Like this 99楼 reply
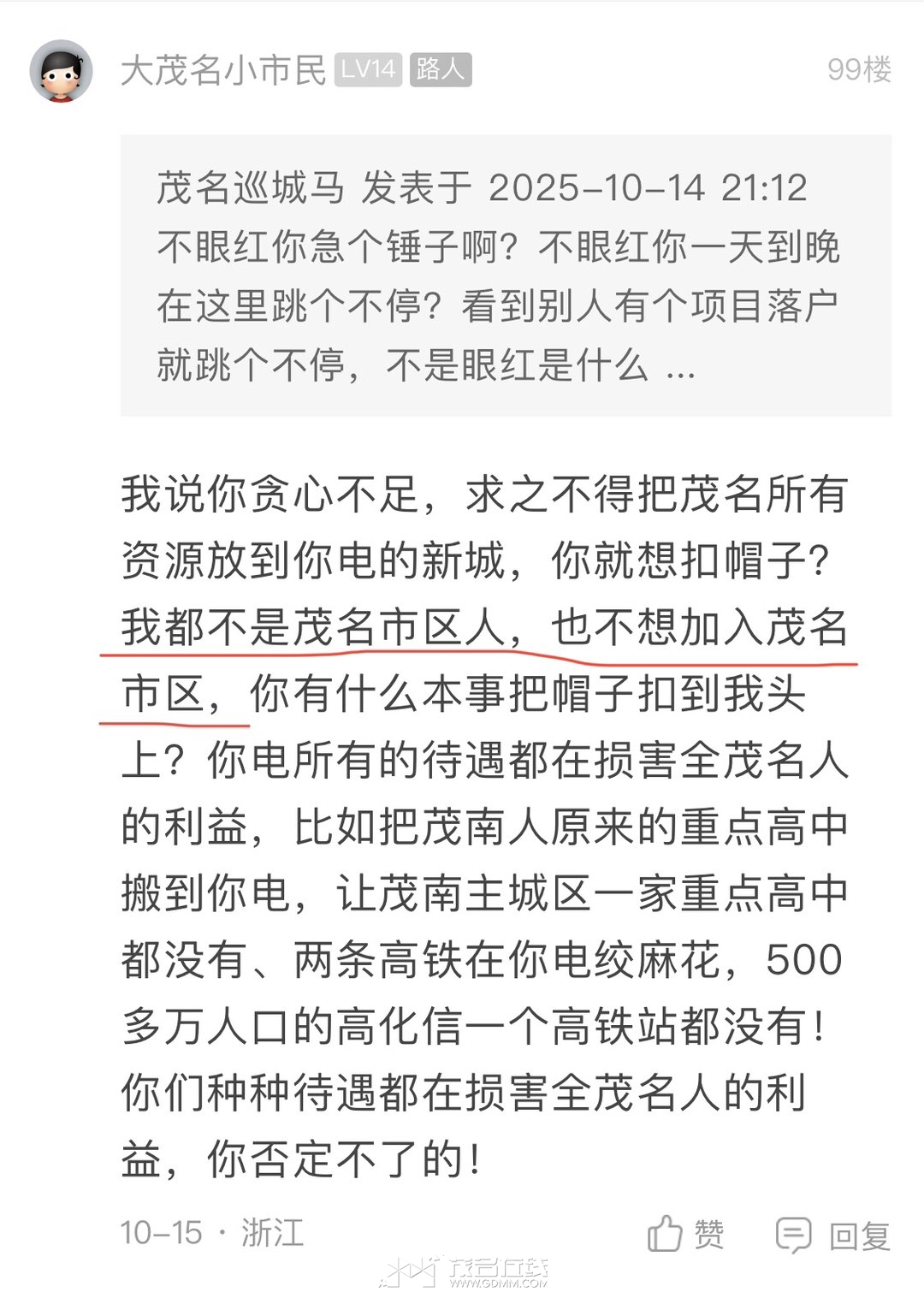The image size is (924, 1292). (685, 1234)
